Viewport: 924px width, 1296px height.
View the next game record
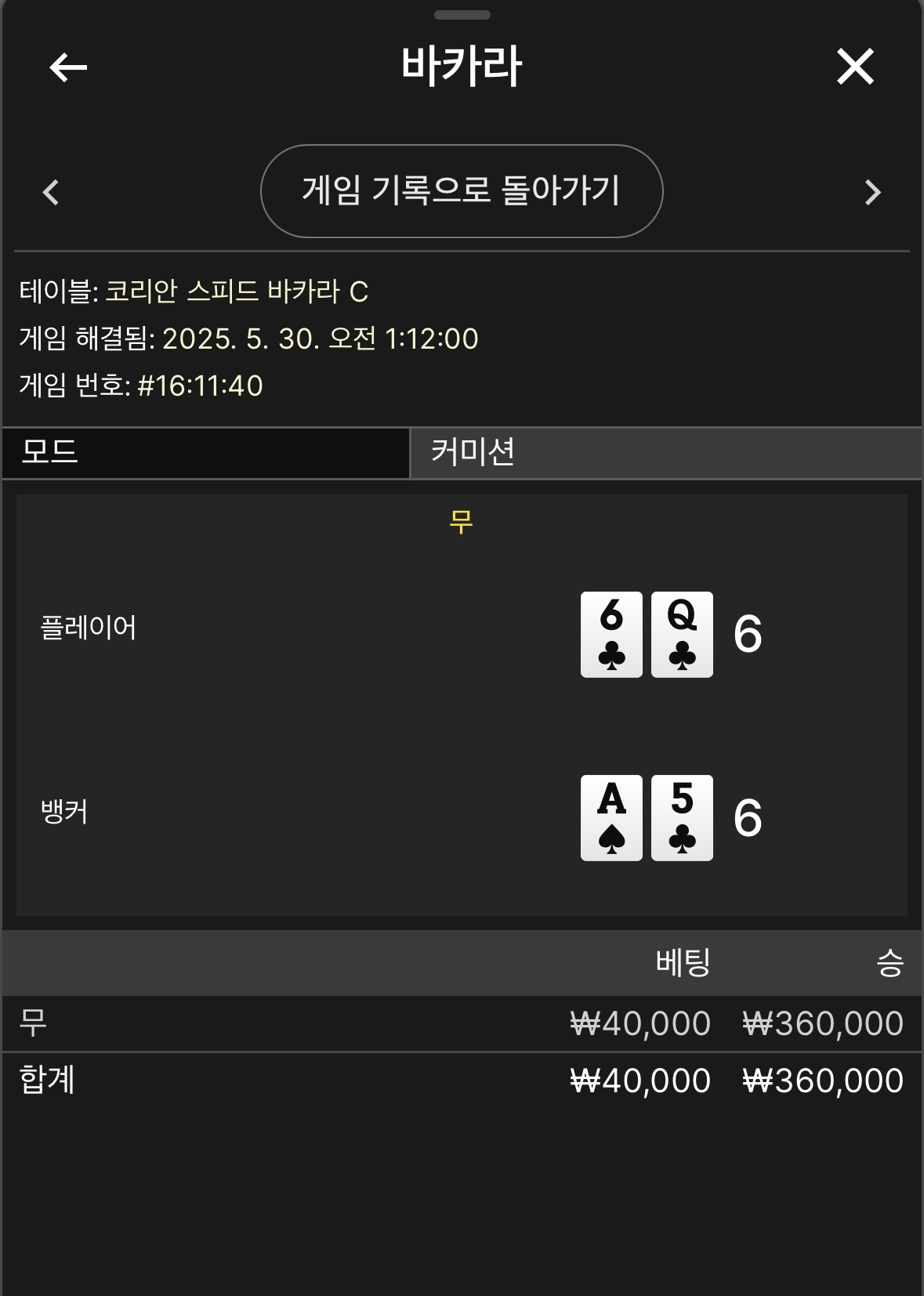[872, 192]
